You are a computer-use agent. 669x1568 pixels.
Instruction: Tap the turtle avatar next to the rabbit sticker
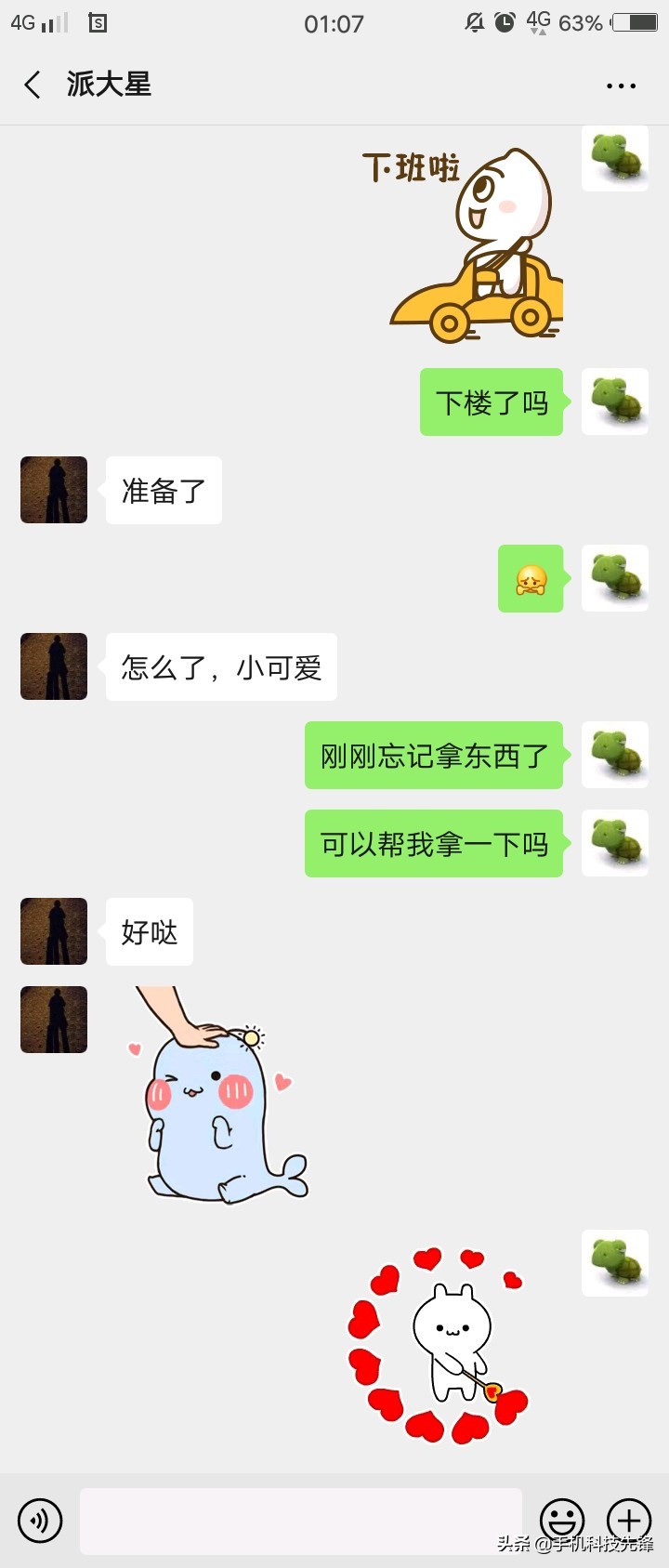click(x=614, y=1262)
